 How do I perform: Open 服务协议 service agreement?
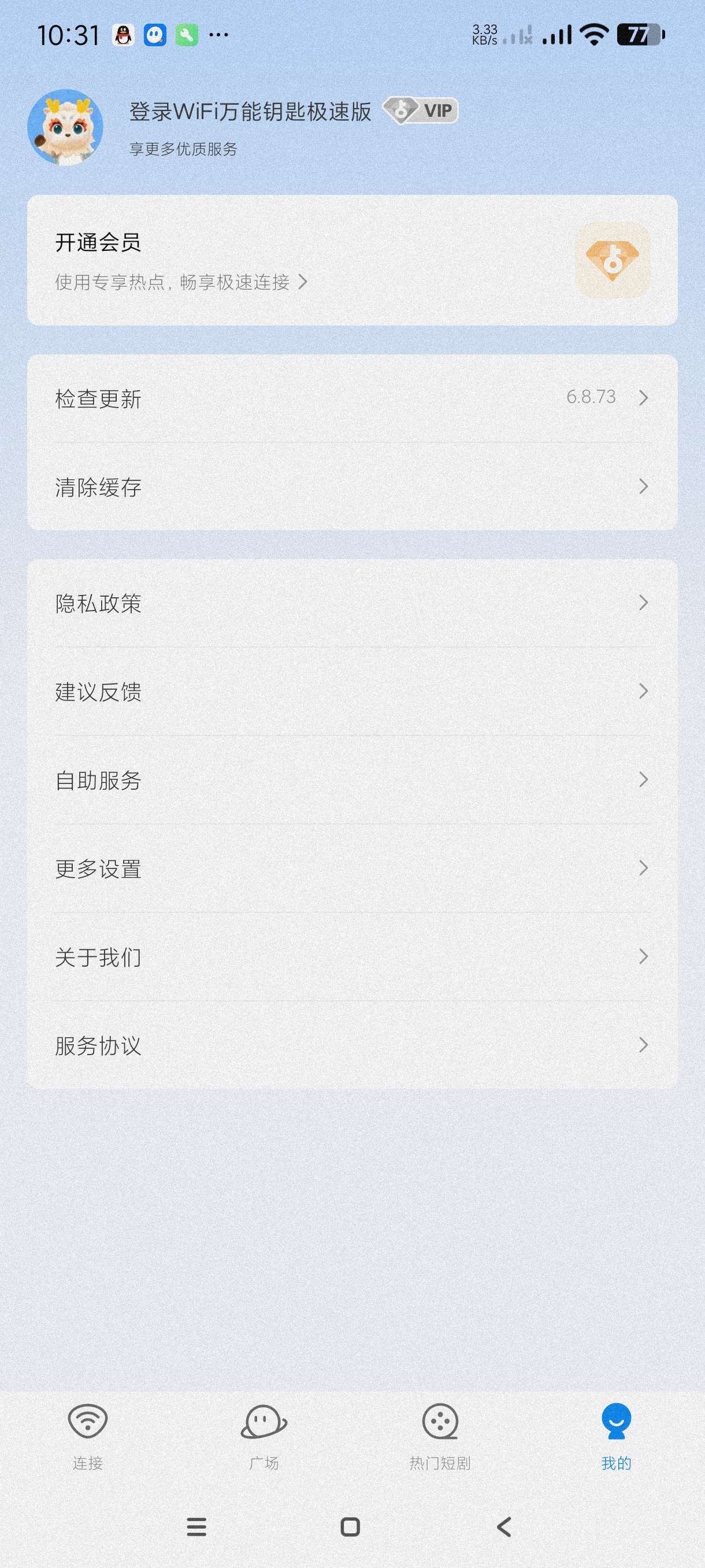tap(351, 1045)
